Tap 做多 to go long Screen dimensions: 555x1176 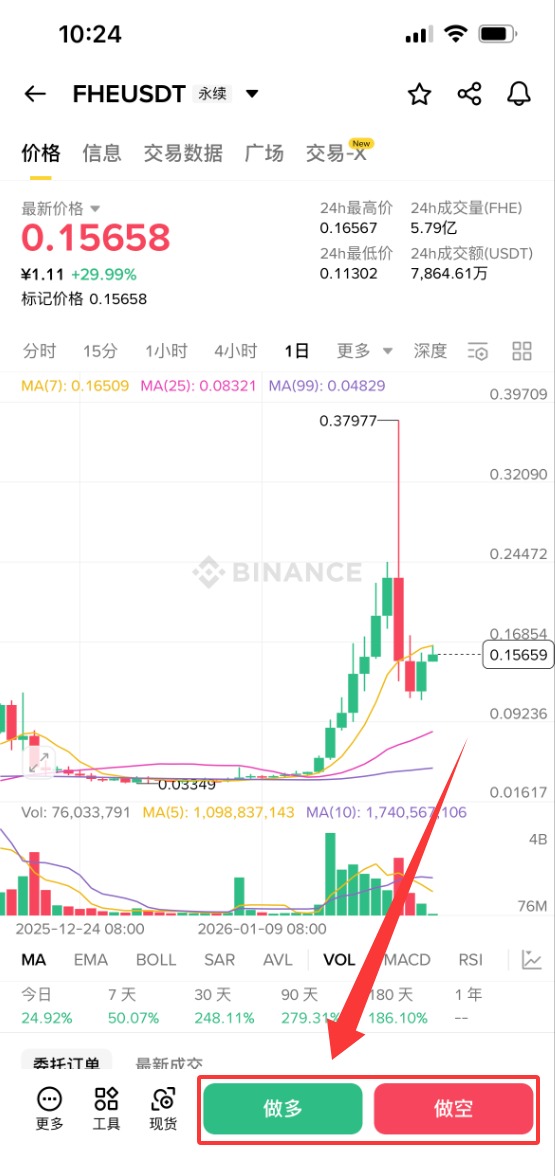pyautogui.click(x=283, y=1108)
